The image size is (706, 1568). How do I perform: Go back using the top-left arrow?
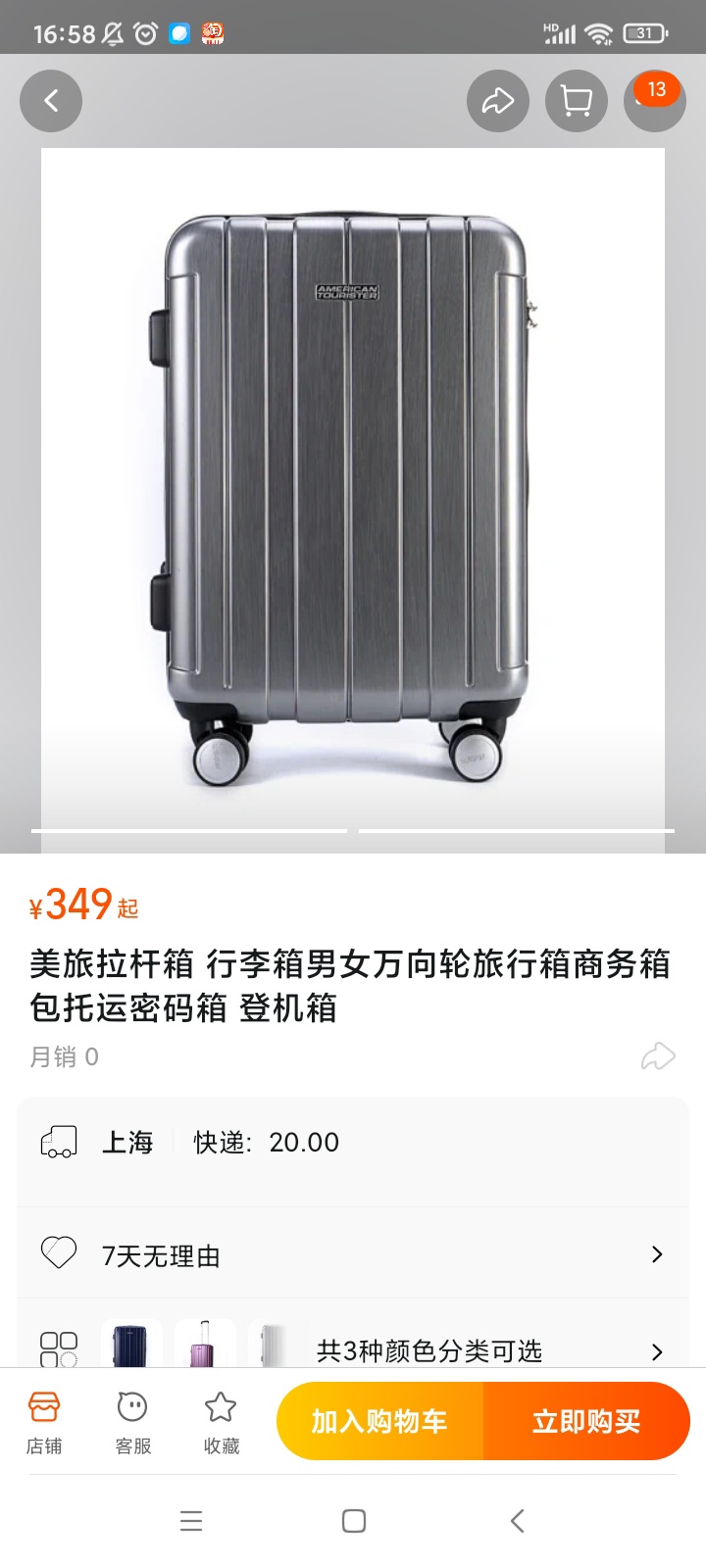(x=51, y=101)
